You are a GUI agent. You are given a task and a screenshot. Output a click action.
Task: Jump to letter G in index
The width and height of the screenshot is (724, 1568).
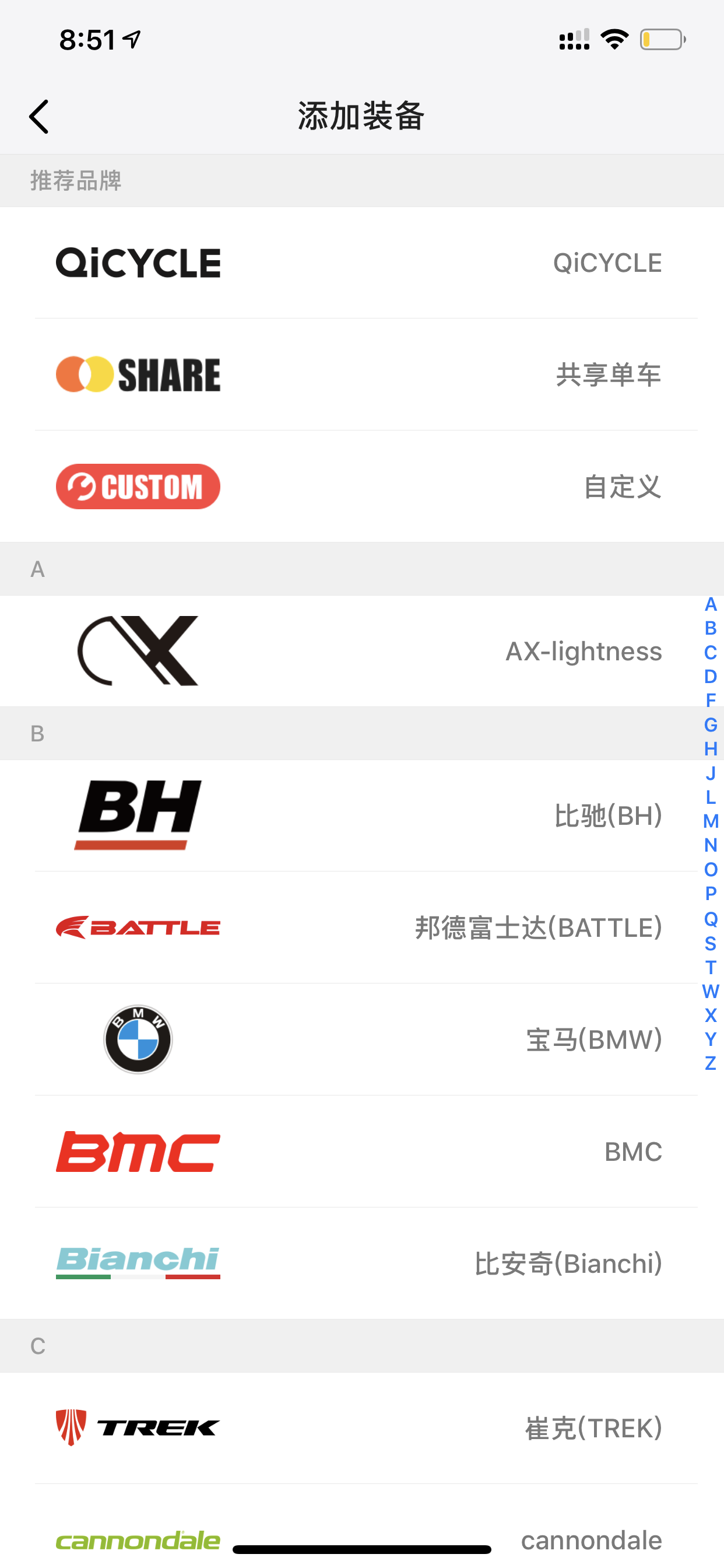click(710, 725)
